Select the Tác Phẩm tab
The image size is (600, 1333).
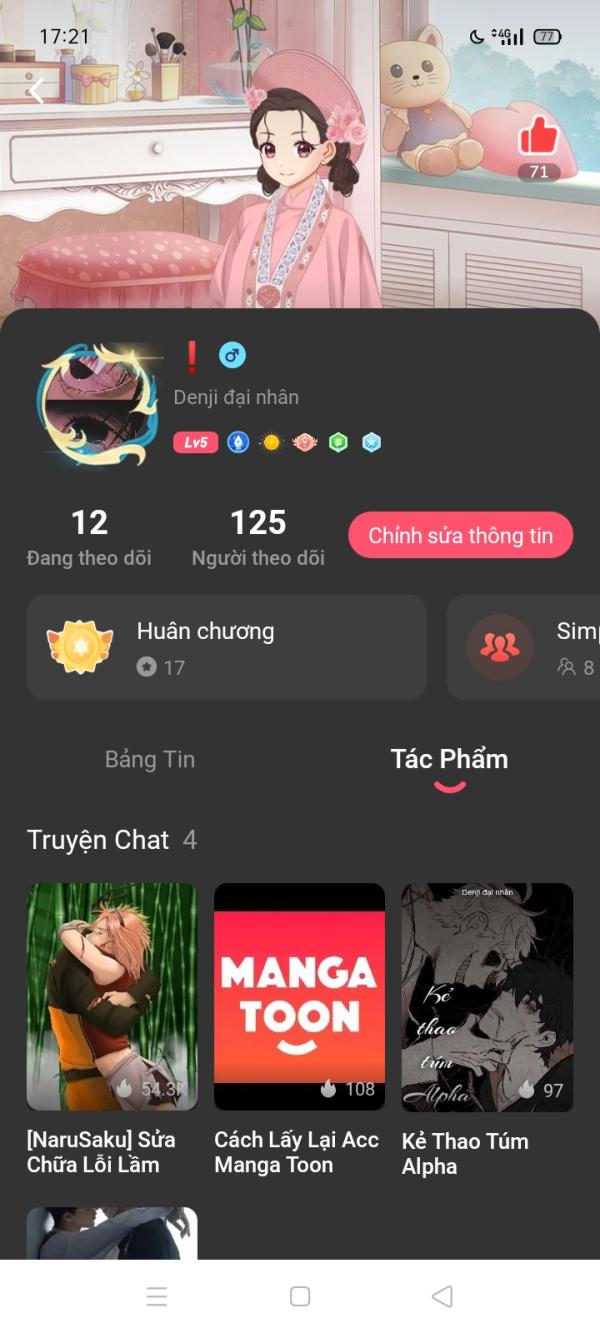(x=449, y=759)
